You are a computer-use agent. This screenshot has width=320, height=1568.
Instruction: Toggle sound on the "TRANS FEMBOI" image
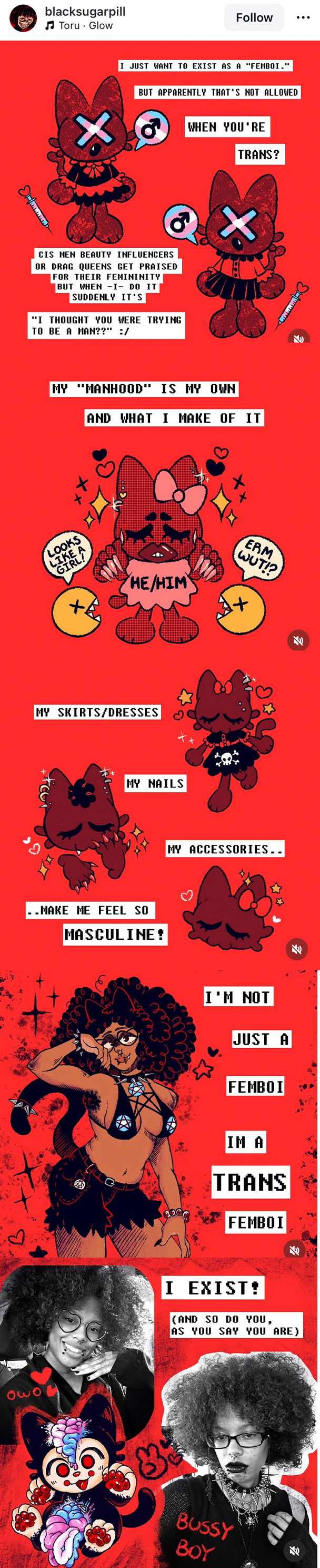point(294,1250)
